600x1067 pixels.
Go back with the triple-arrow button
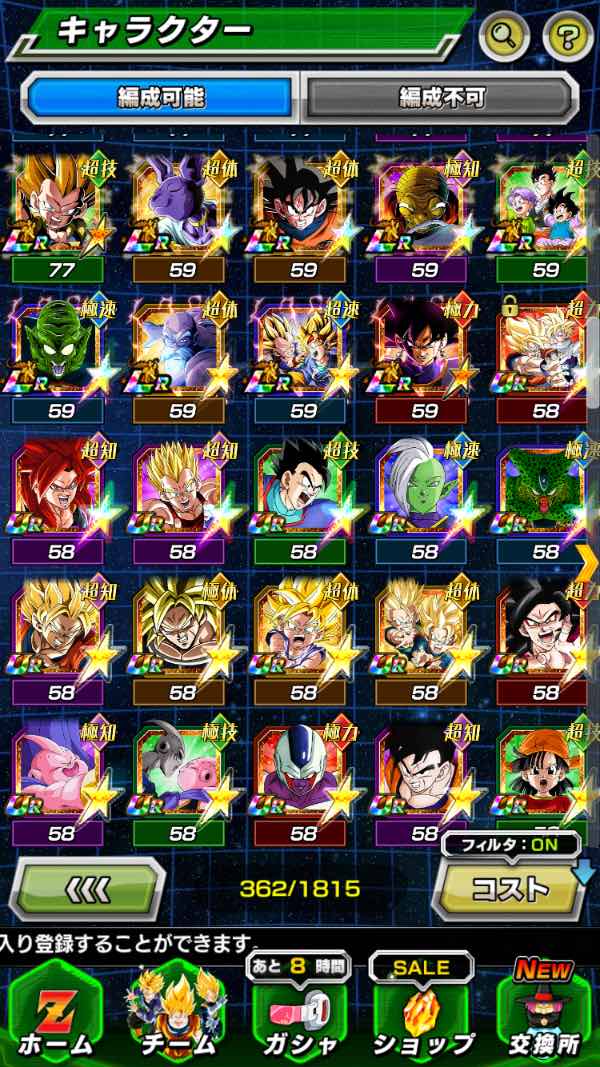88,888
